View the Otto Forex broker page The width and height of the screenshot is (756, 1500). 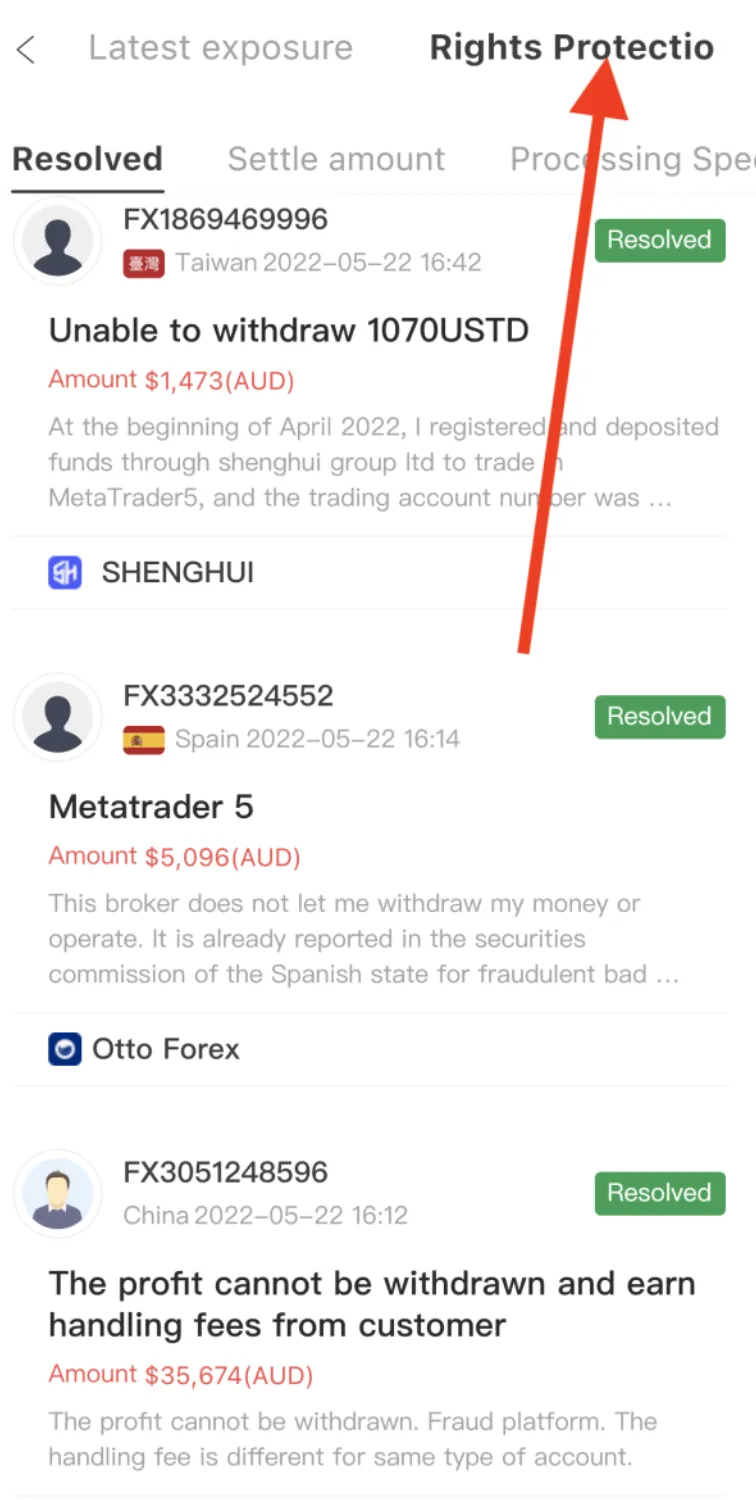[144, 1049]
